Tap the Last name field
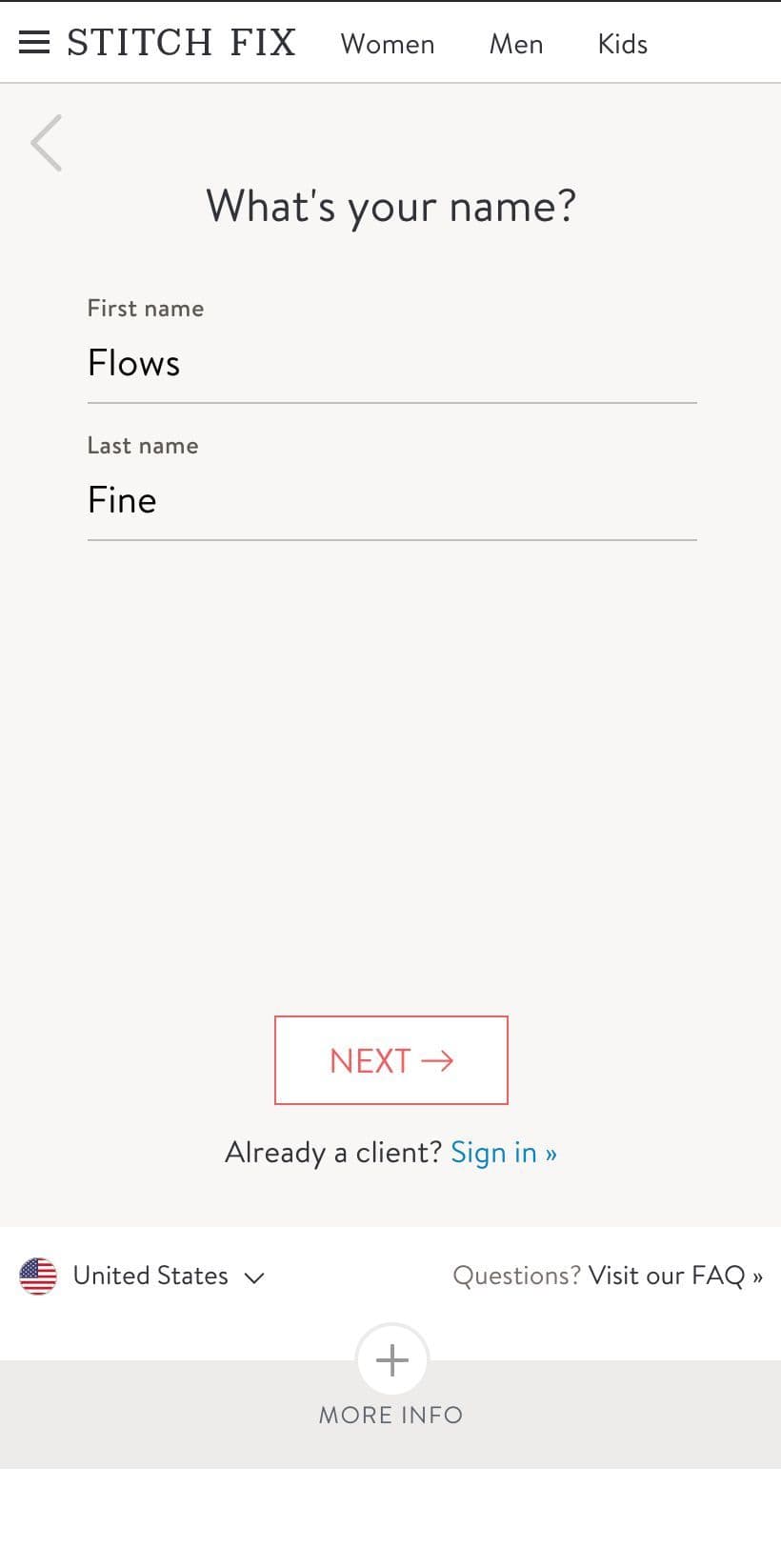 [x=392, y=500]
